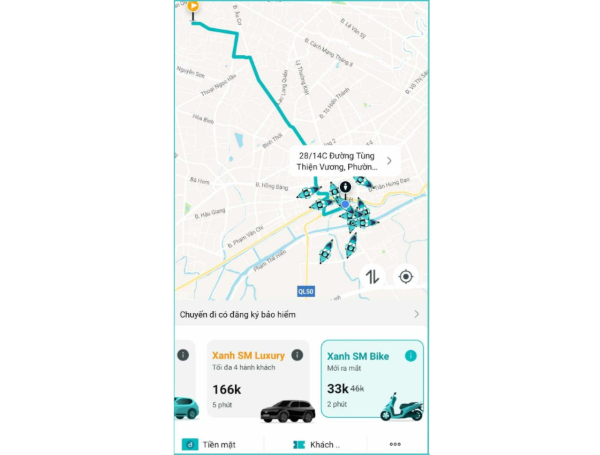Viewport: 600px width, 455px height.
Task: Open more options (three dots)
Action: coord(396,444)
